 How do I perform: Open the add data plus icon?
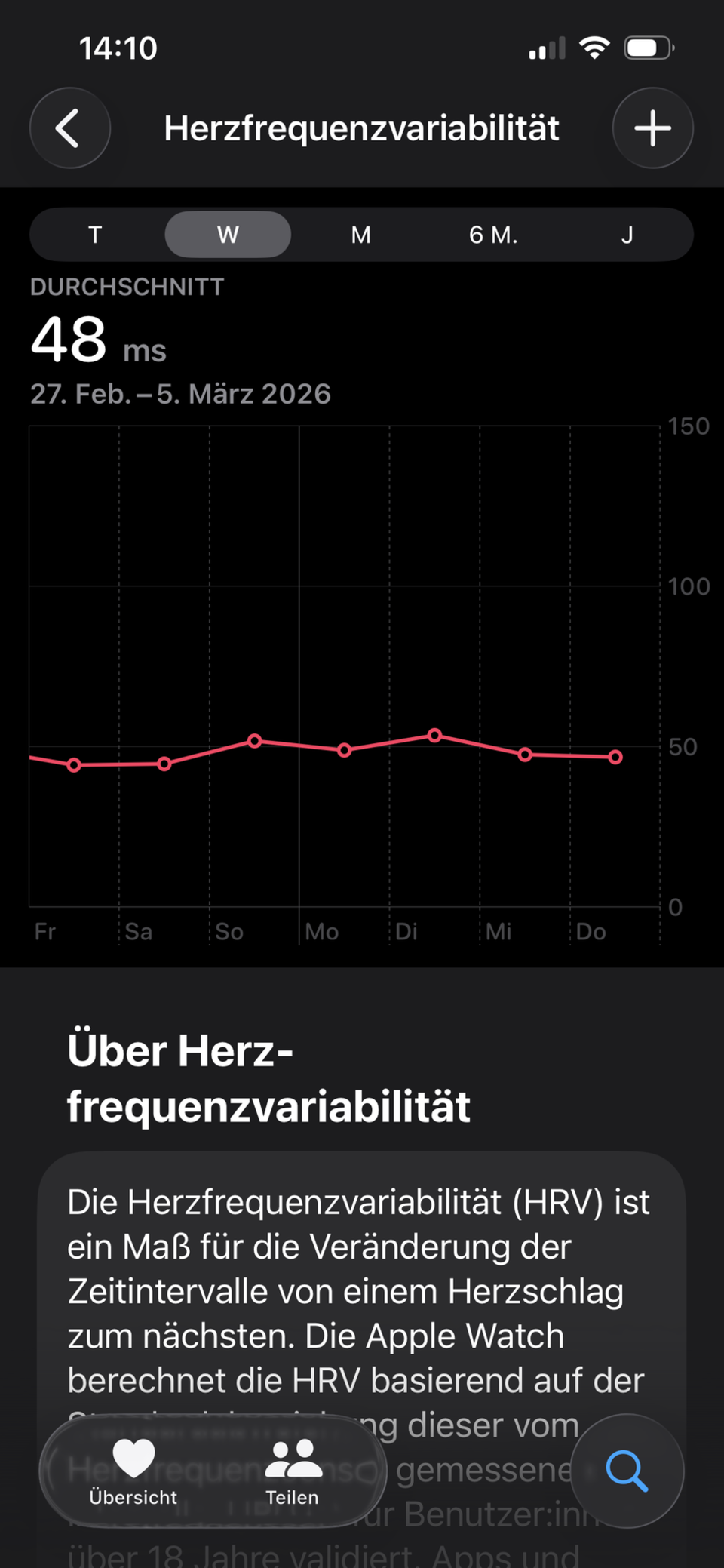652,128
